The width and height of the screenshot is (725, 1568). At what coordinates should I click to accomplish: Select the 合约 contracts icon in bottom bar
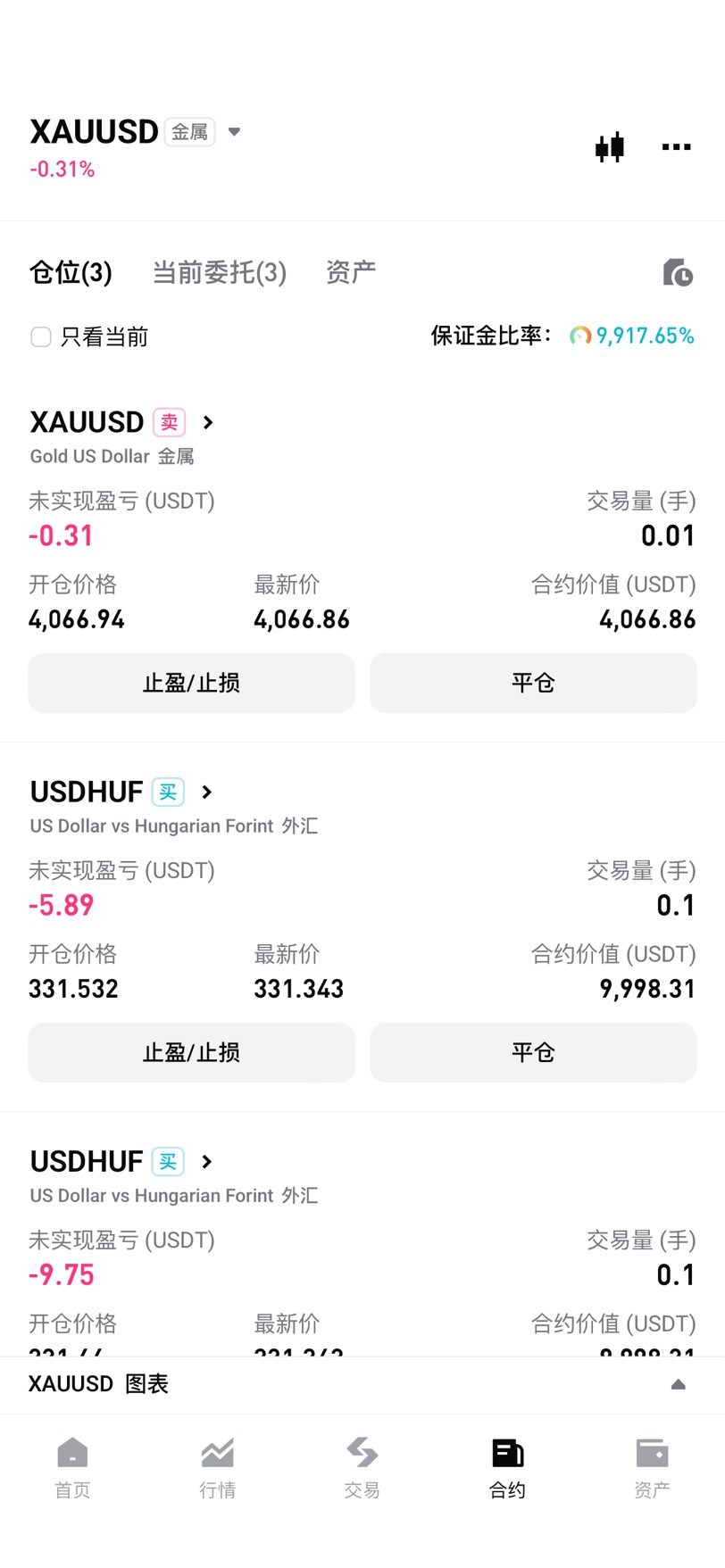tap(506, 1464)
